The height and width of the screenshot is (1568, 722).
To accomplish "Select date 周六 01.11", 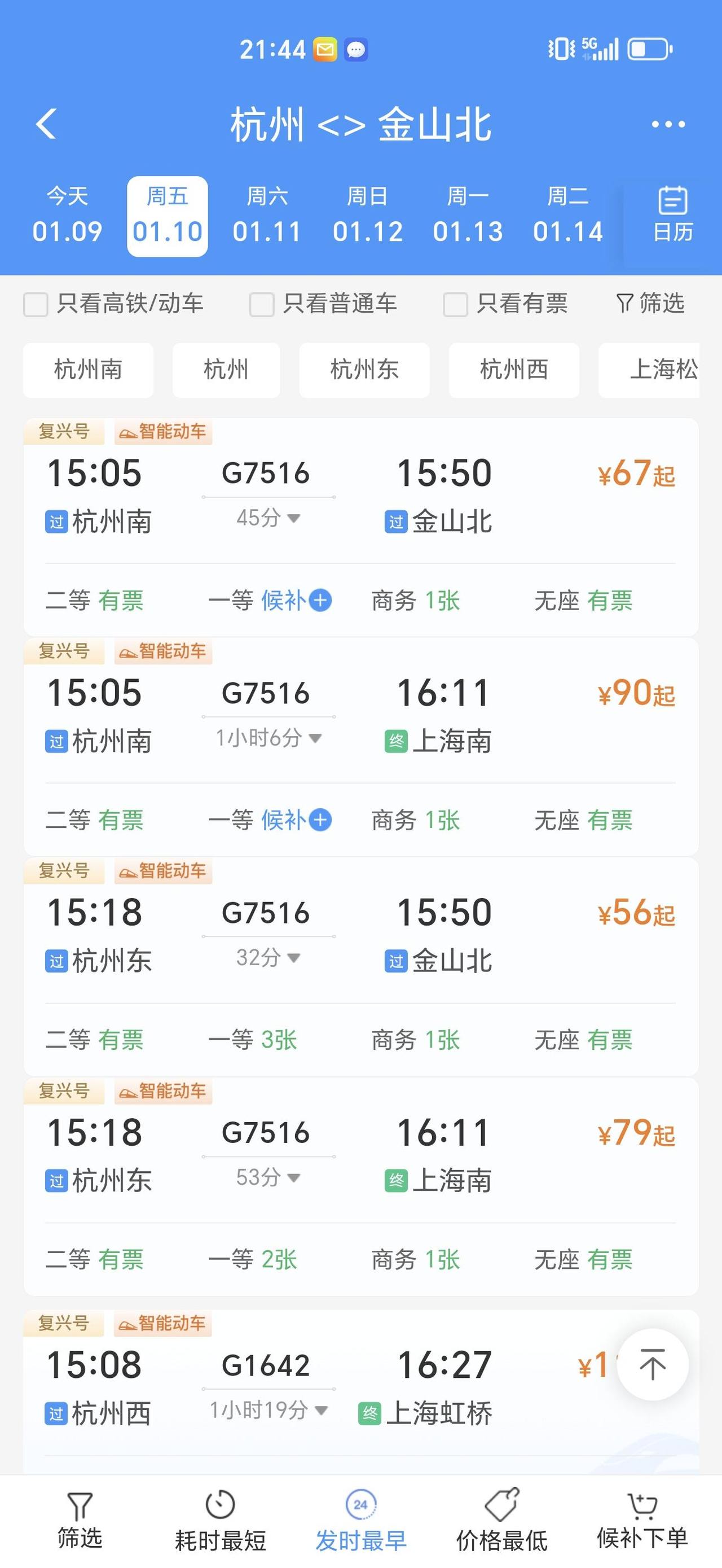I will point(267,215).
